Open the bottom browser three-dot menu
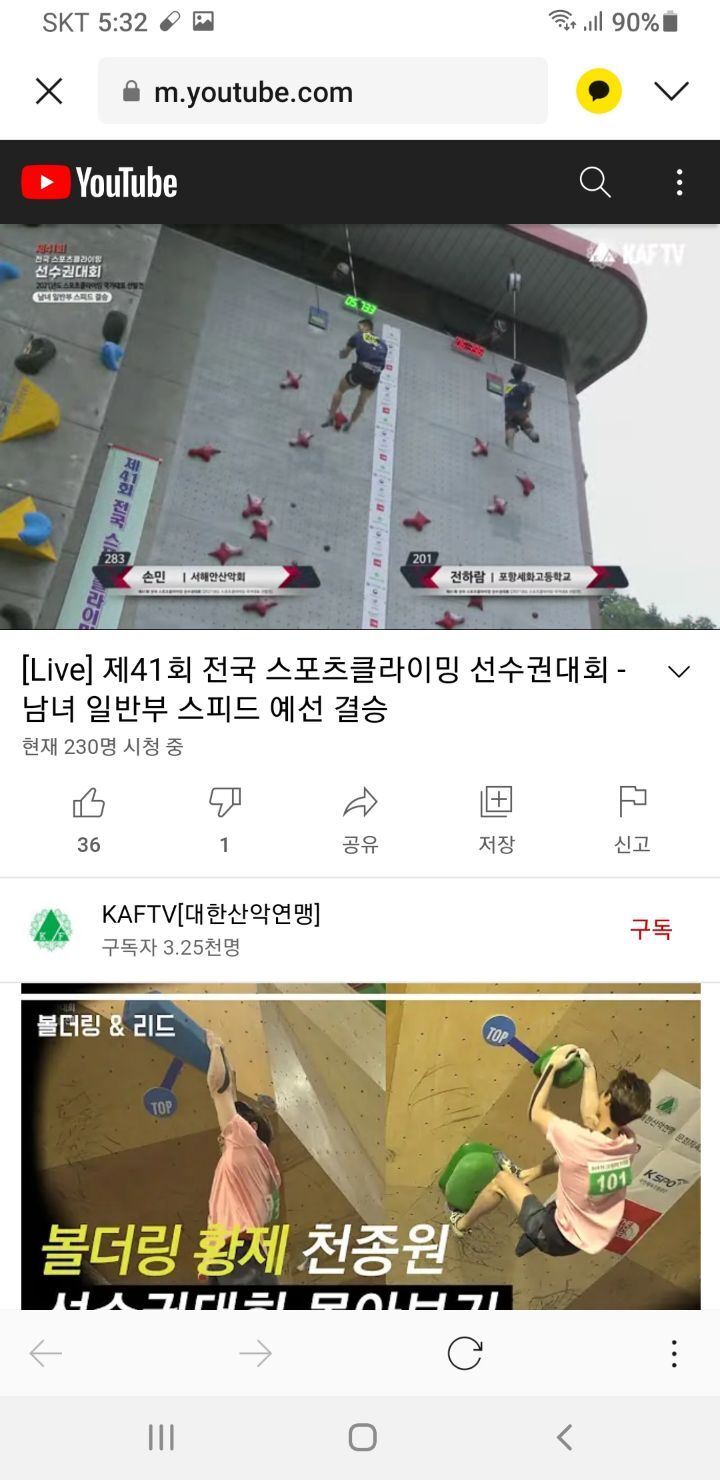The height and width of the screenshot is (1480, 720). point(674,1354)
